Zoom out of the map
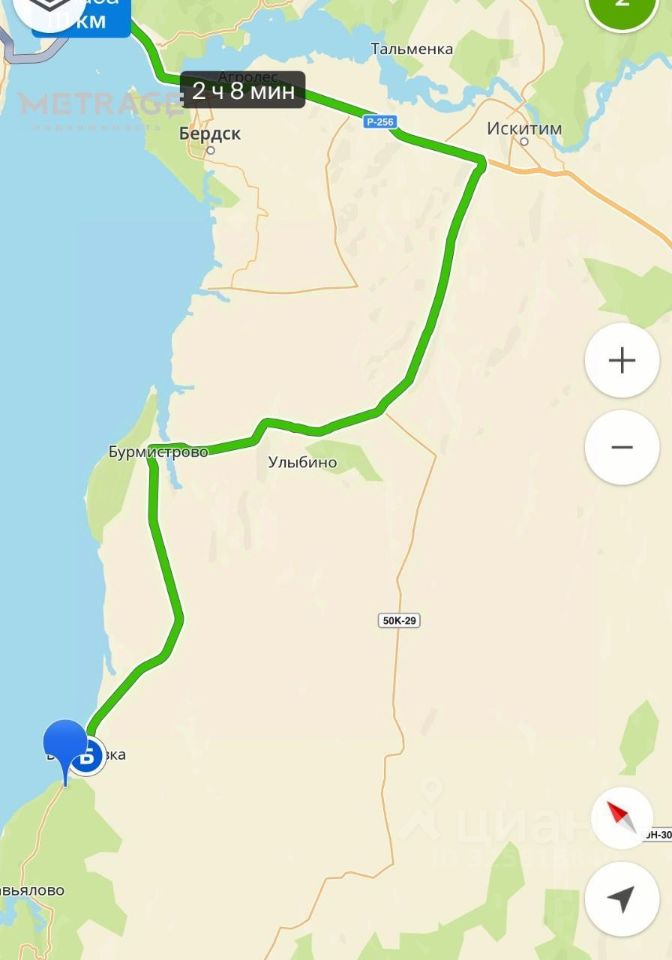This screenshot has height=960, width=672. click(622, 447)
